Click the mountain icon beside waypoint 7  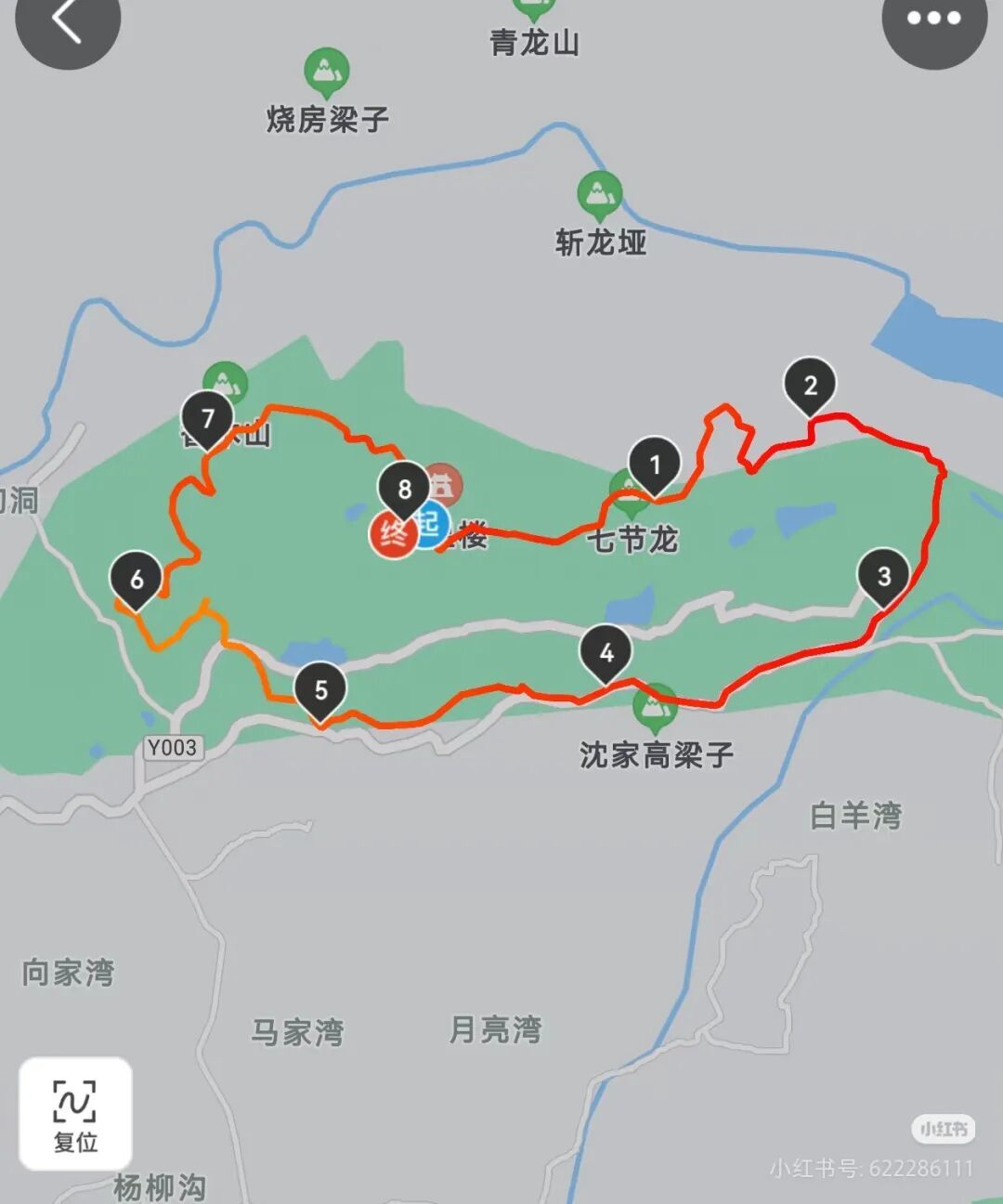tap(226, 381)
